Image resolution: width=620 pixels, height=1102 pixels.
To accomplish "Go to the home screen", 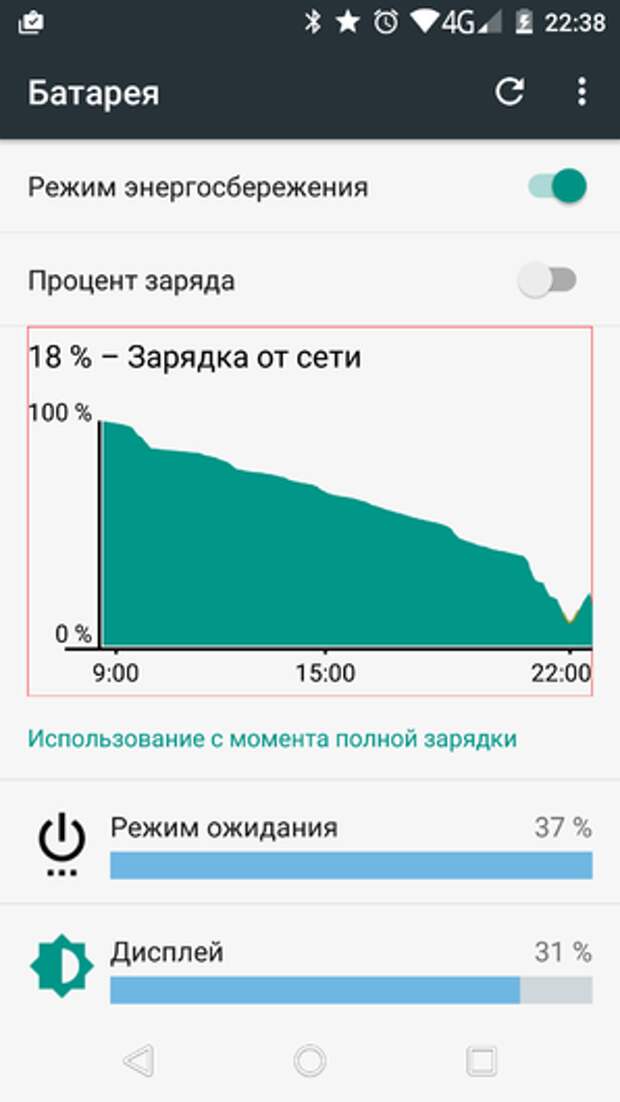I will (x=310, y=1060).
